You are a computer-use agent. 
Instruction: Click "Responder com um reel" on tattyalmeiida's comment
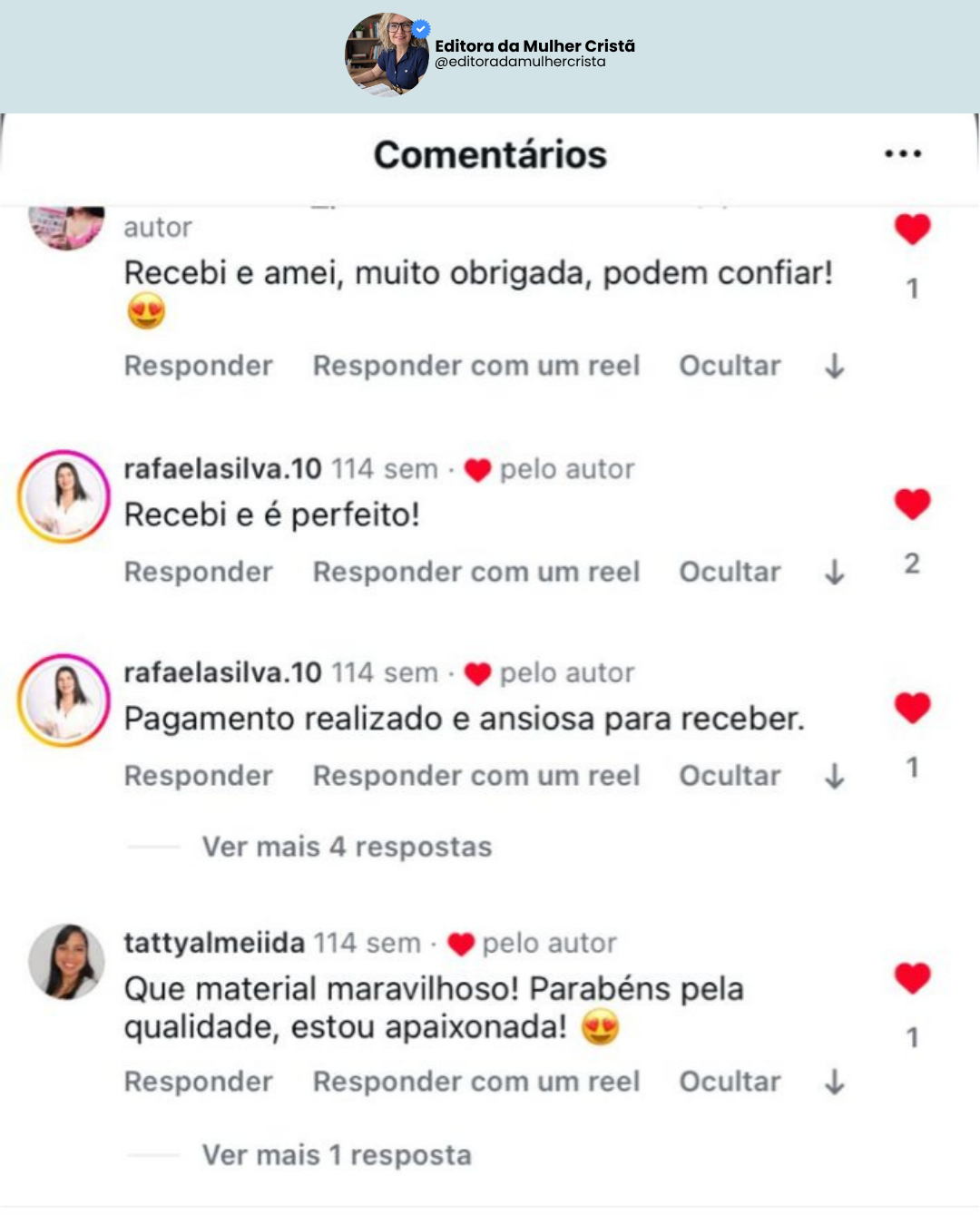476,1081
